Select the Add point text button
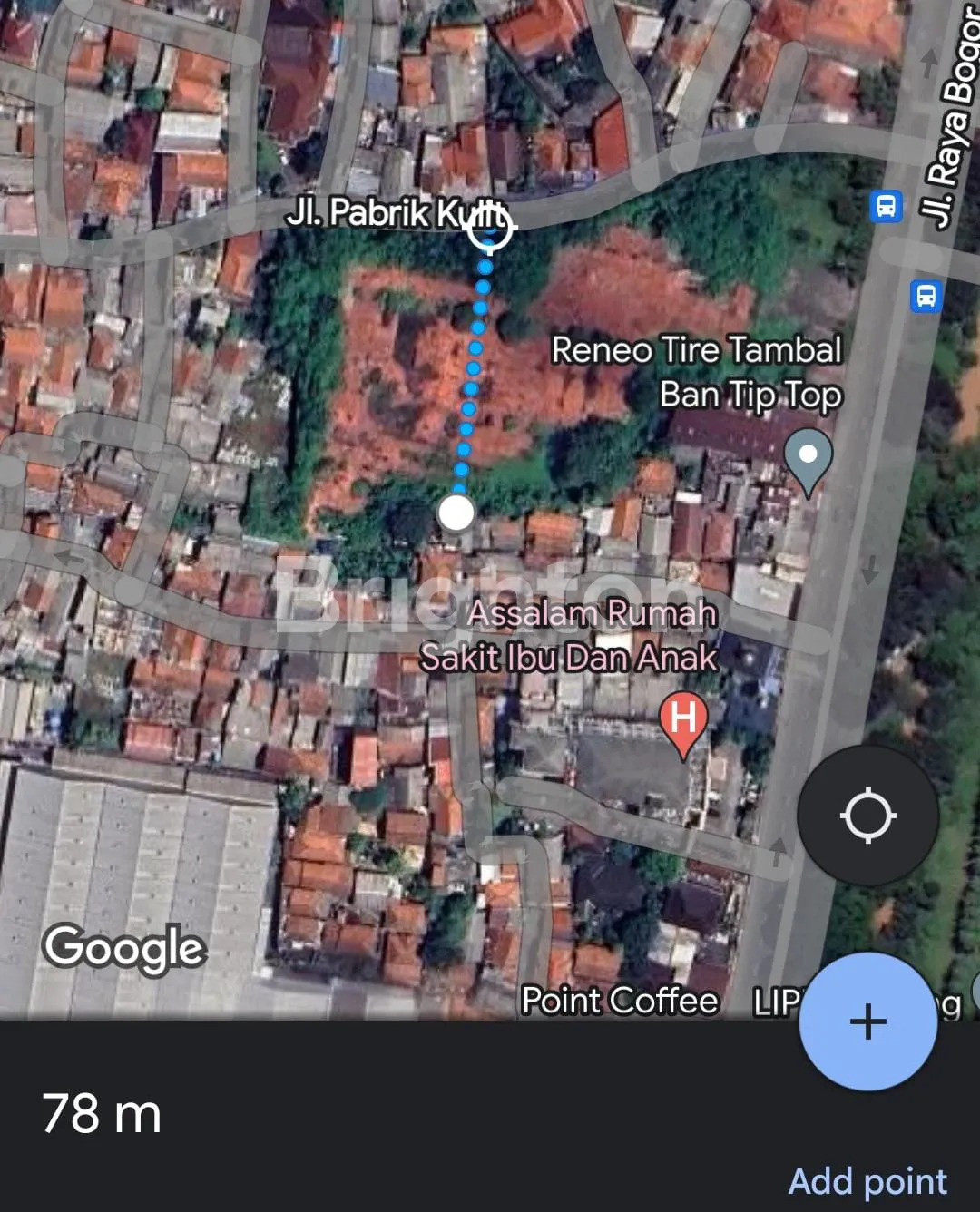This screenshot has width=980, height=1212. (x=867, y=1181)
